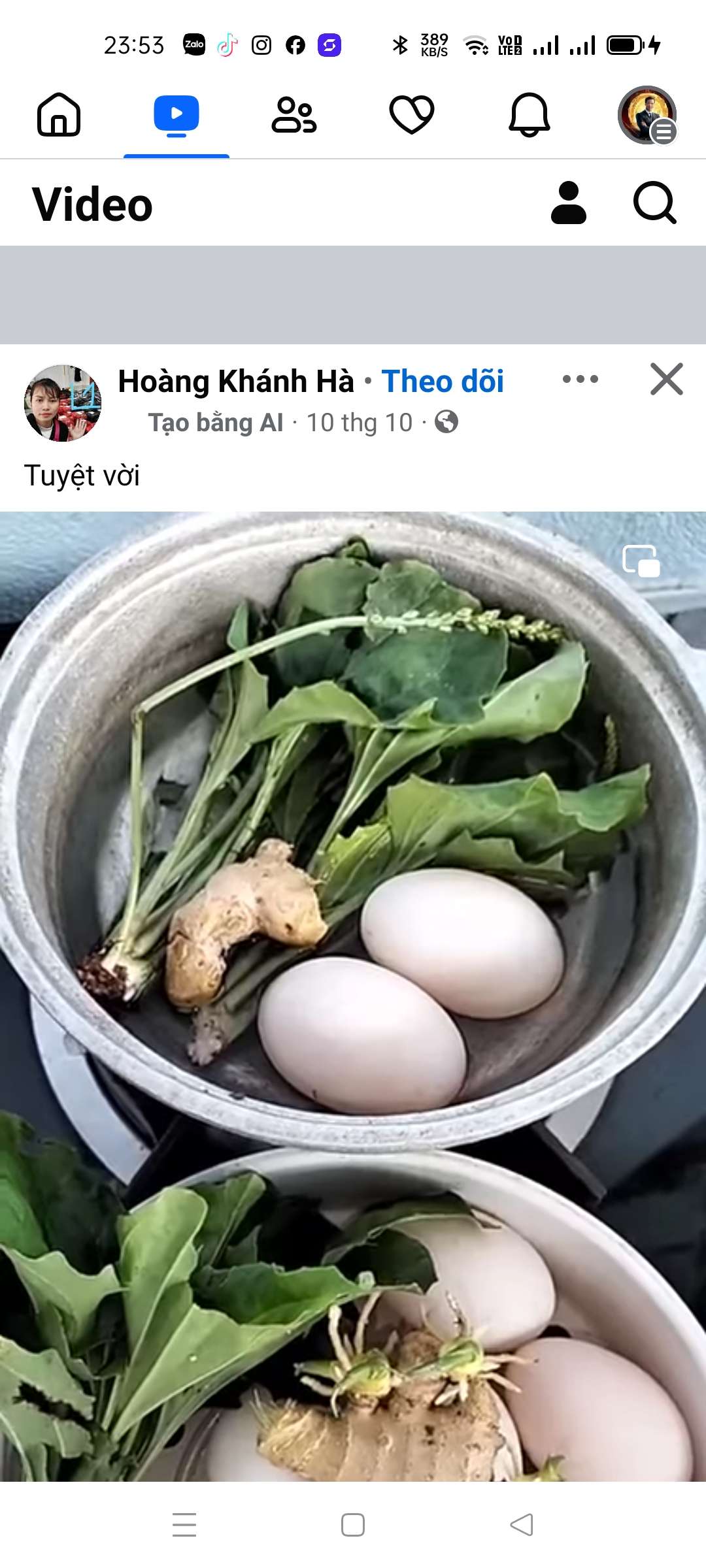Open the three-dot options menu on post
This screenshot has width=706, height=1568.
pos(580,379)
